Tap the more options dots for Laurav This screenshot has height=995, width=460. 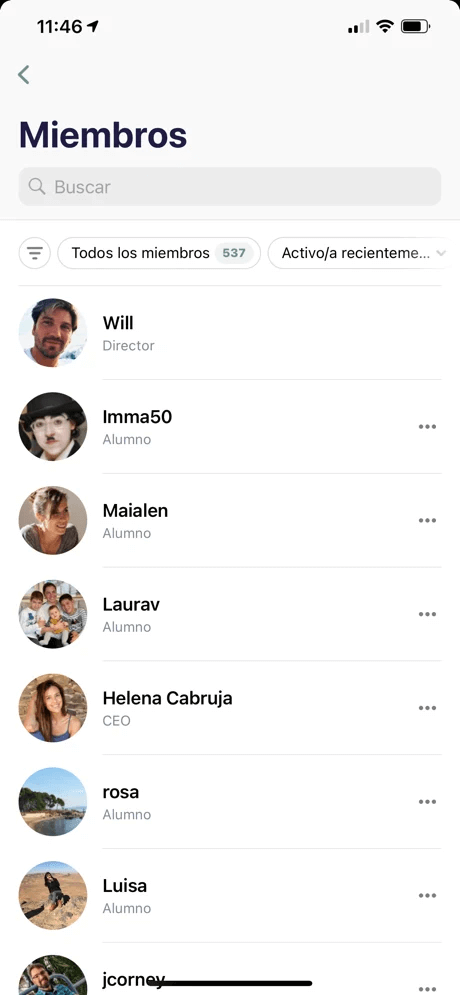(427, 614)
